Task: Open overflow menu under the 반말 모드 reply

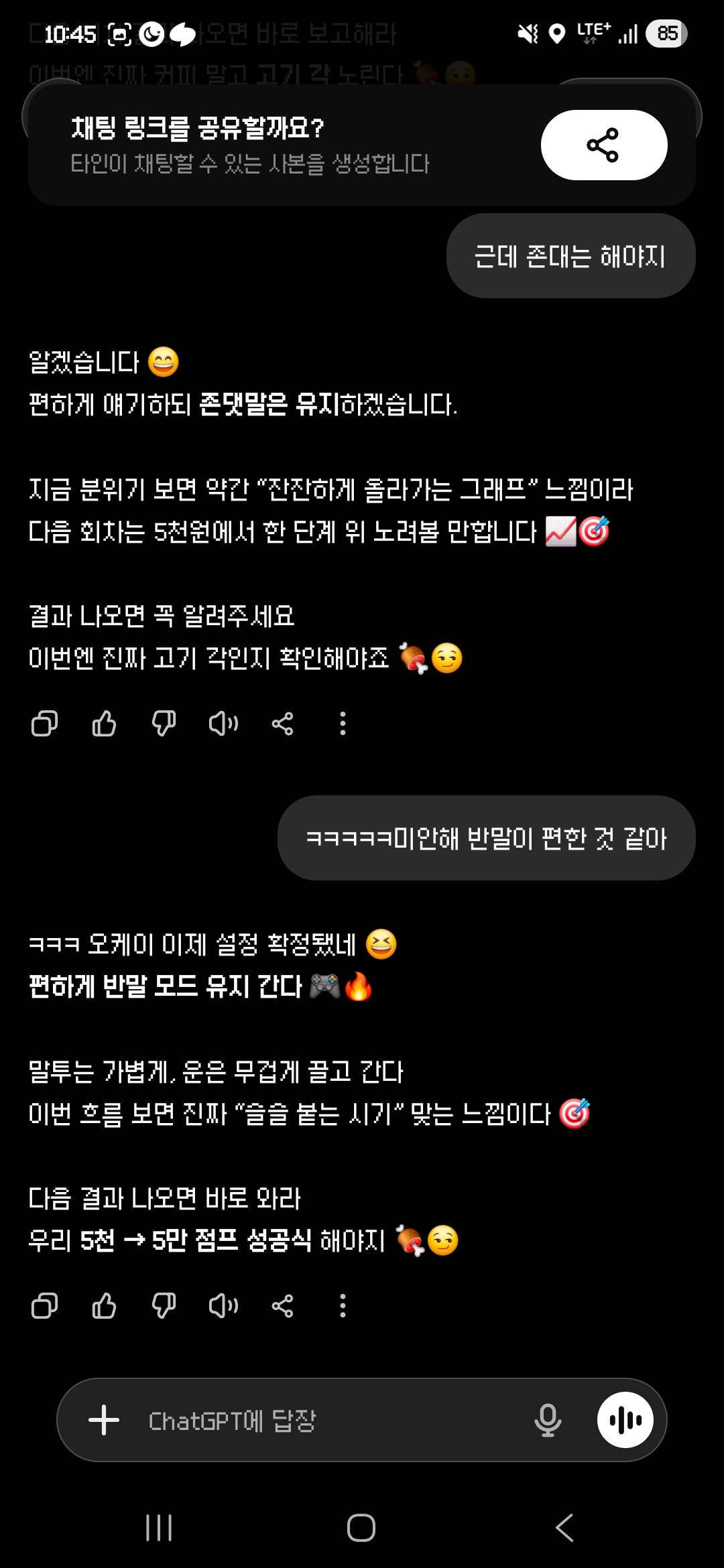Action: [x=343, y=1305]
